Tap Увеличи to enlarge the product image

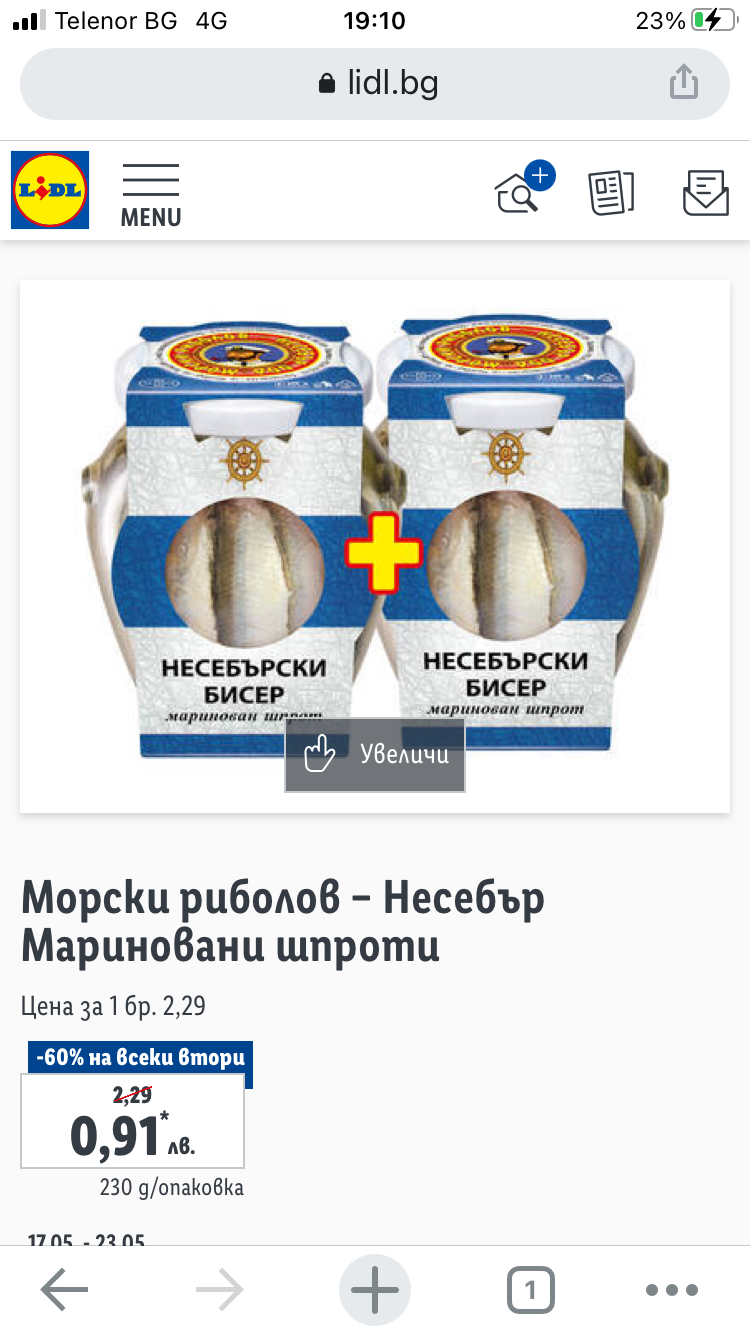click(375, 754)
